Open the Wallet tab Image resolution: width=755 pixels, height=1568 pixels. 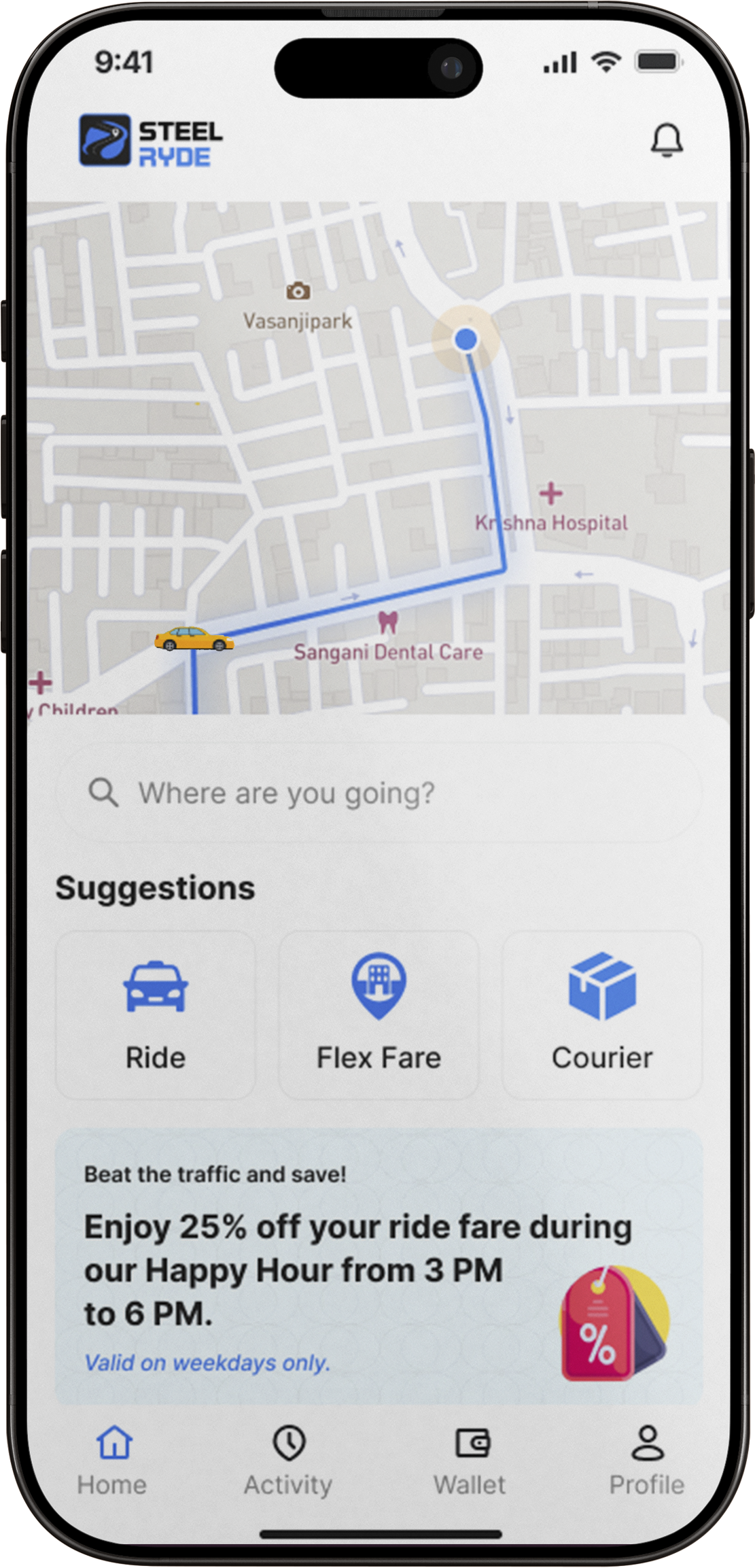[470, 1459]
